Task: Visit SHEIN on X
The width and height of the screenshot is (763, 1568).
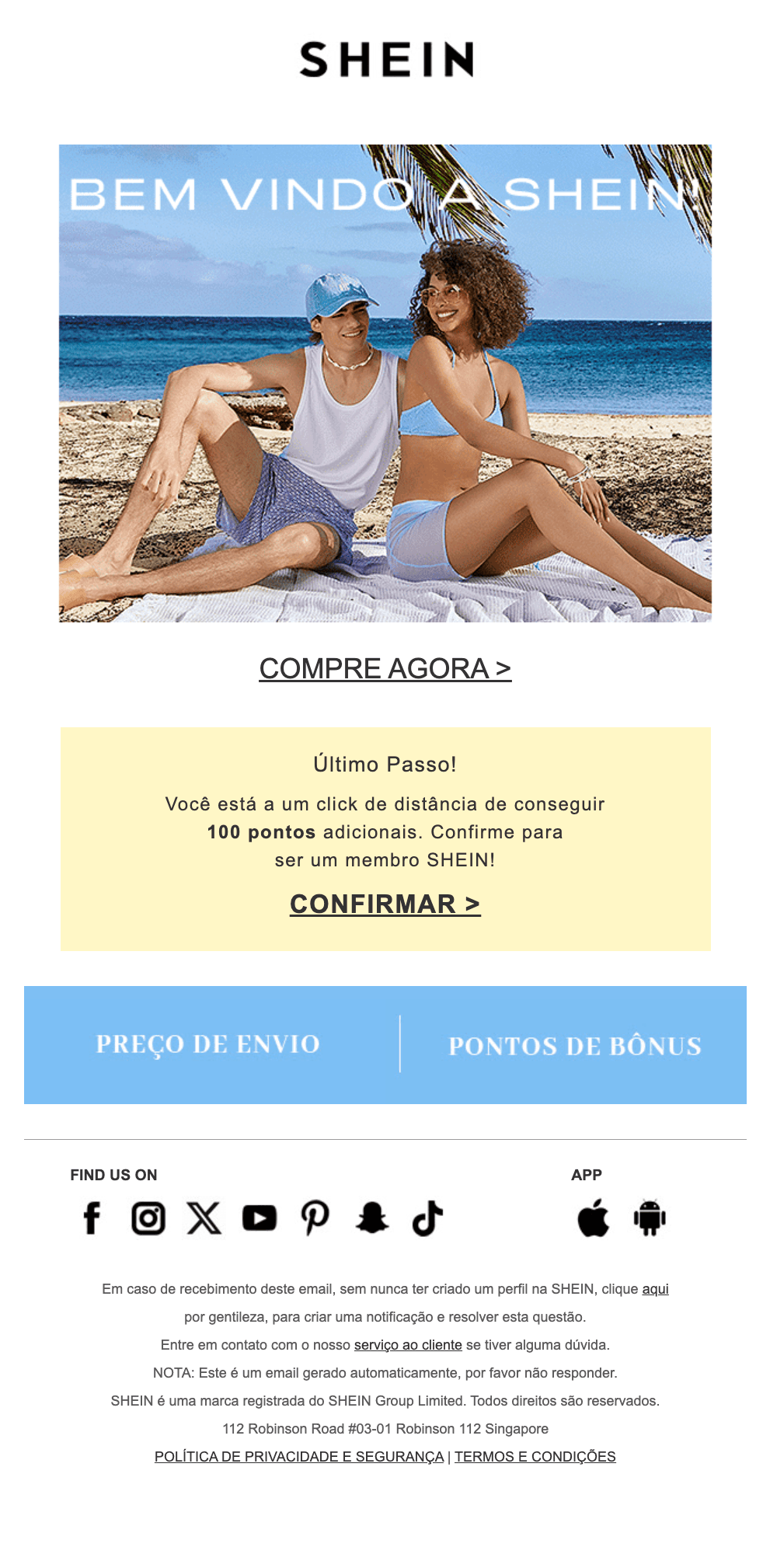Action: tap(205, 1220)
